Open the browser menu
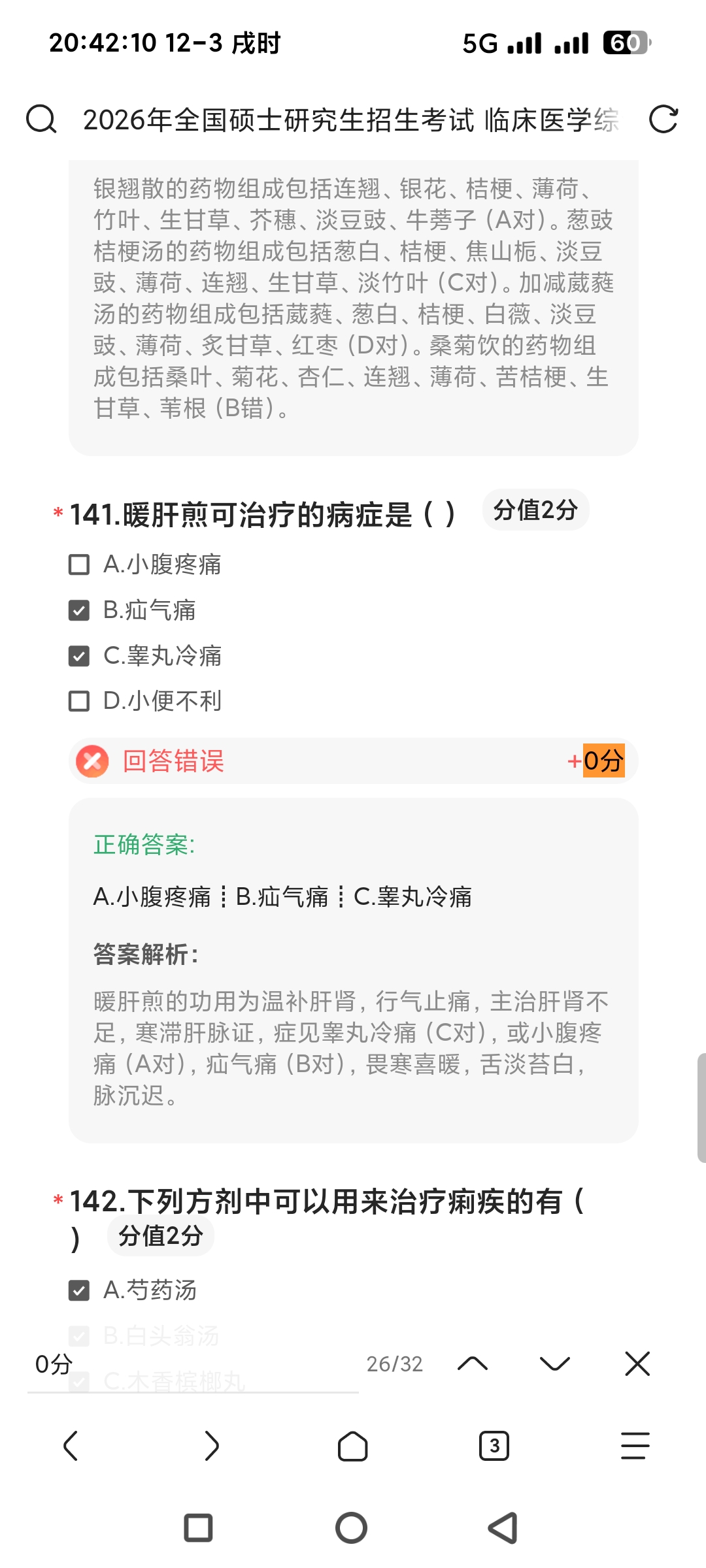 (x=635, y=1446)
